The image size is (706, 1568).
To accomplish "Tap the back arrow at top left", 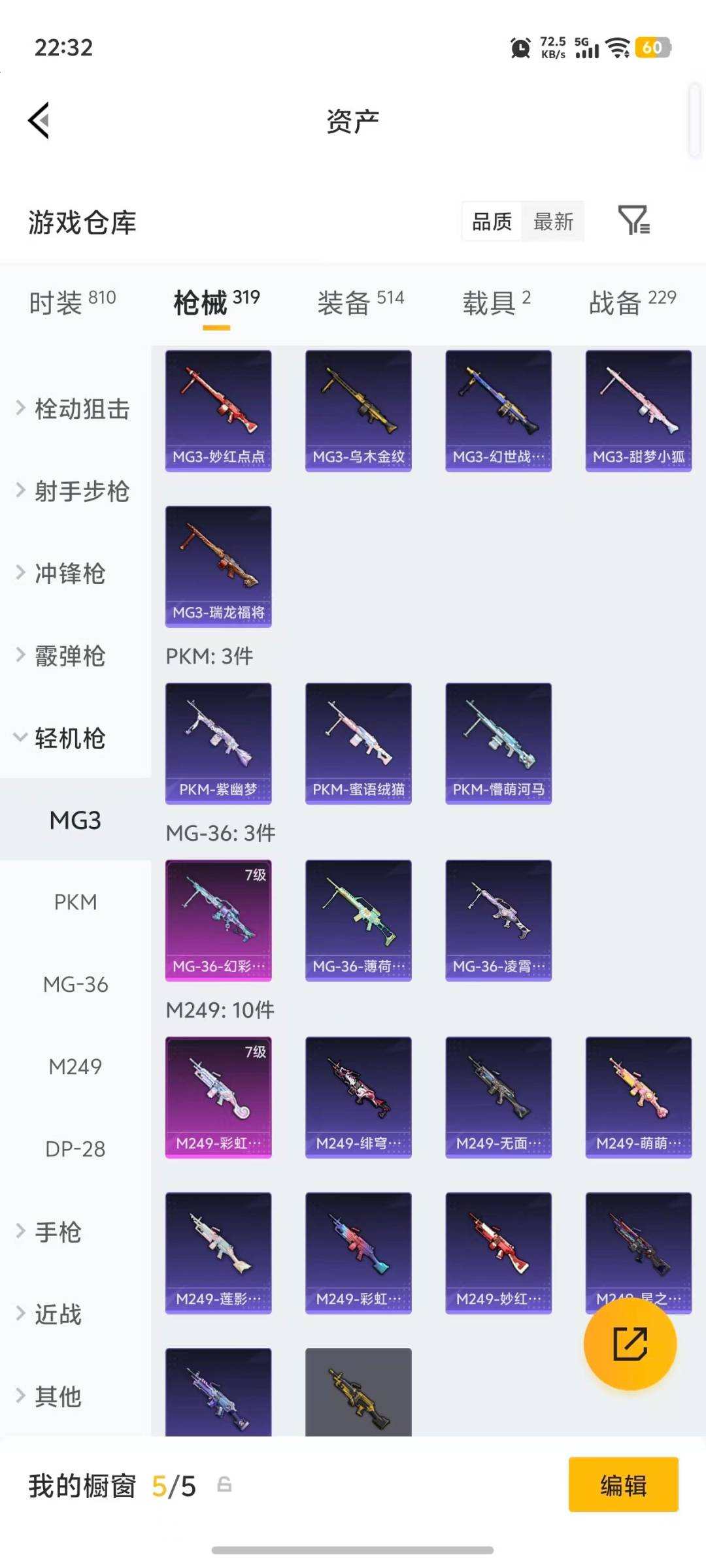I will tap(39, 120).
